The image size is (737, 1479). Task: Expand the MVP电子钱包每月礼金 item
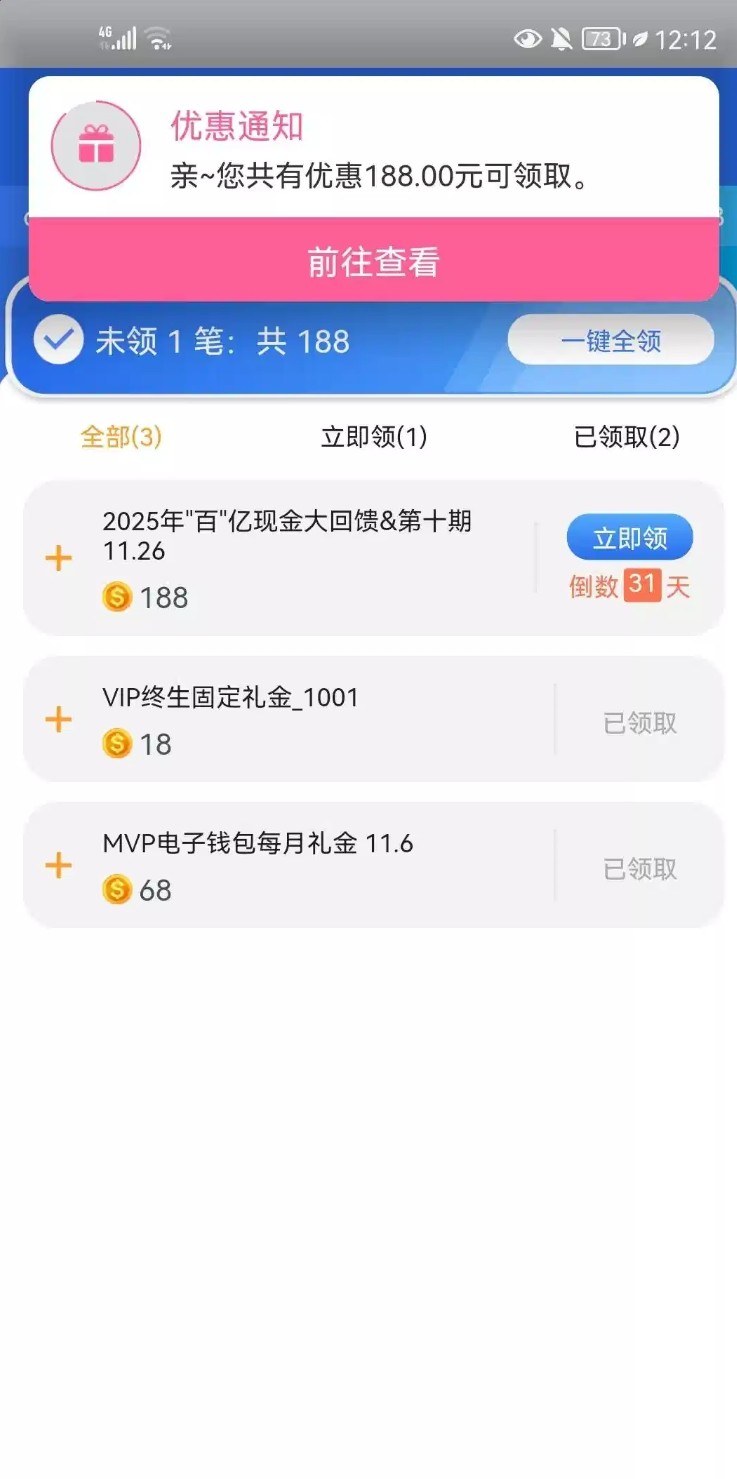tap(59, 865)
